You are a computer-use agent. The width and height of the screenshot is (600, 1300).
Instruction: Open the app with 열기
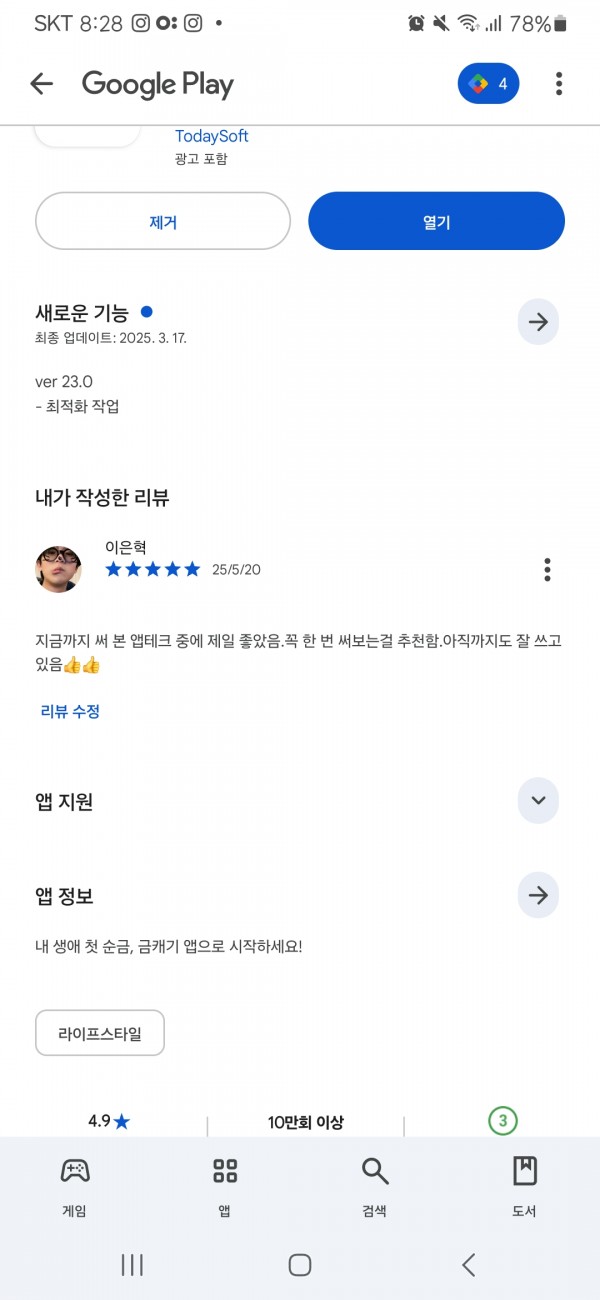pos(436,221)
